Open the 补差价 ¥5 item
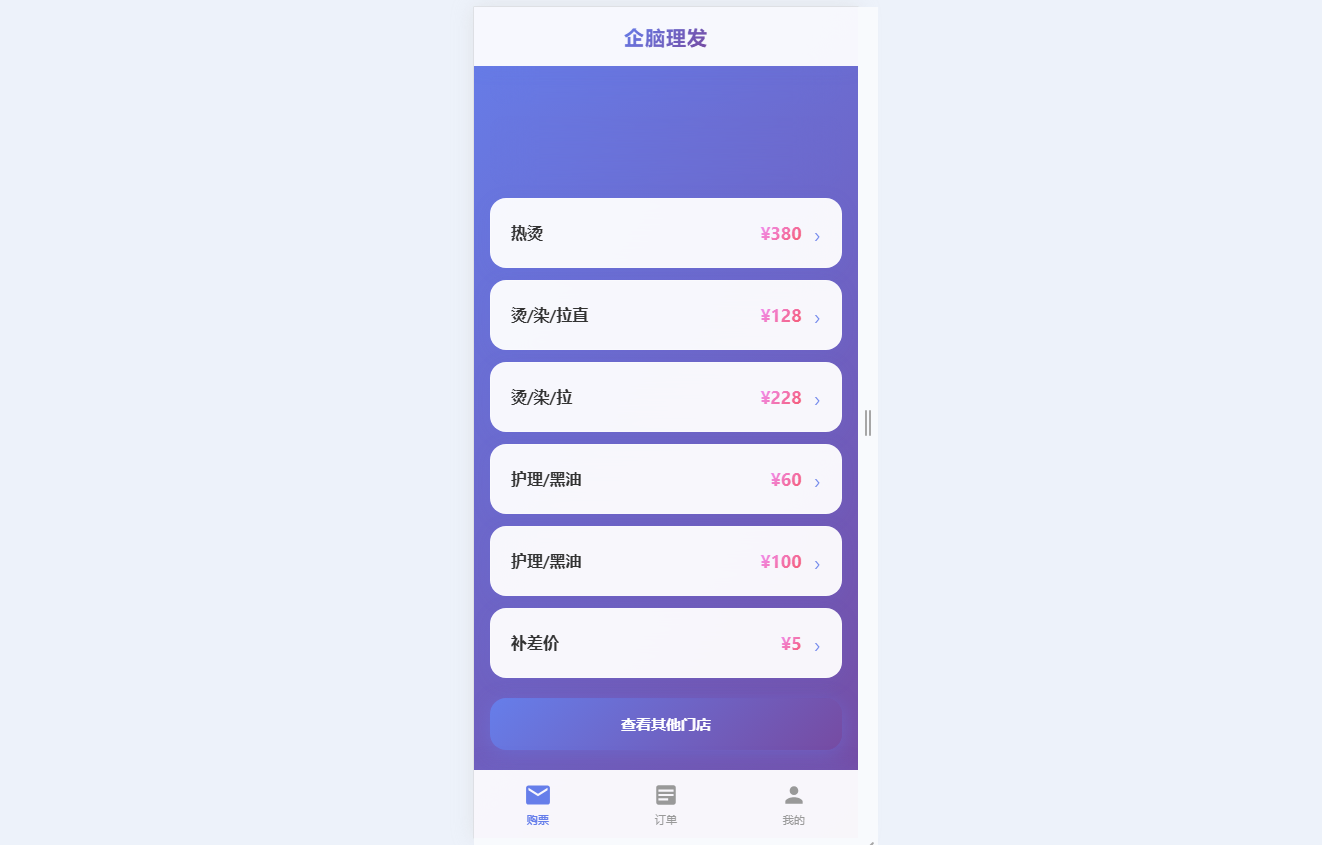 pyautogui.click(x=665, y=643)
